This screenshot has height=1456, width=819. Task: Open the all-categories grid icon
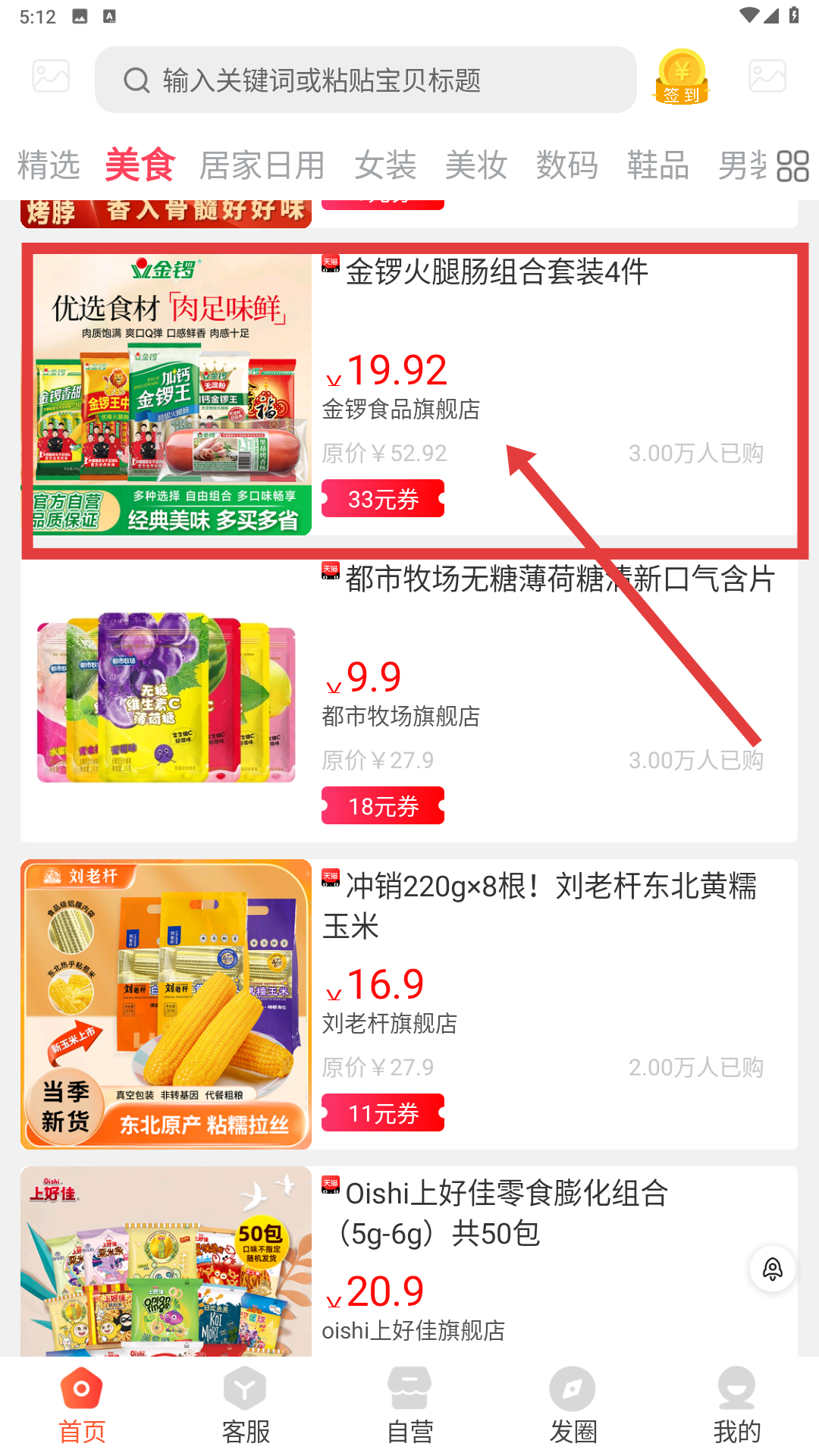[793, 166]
